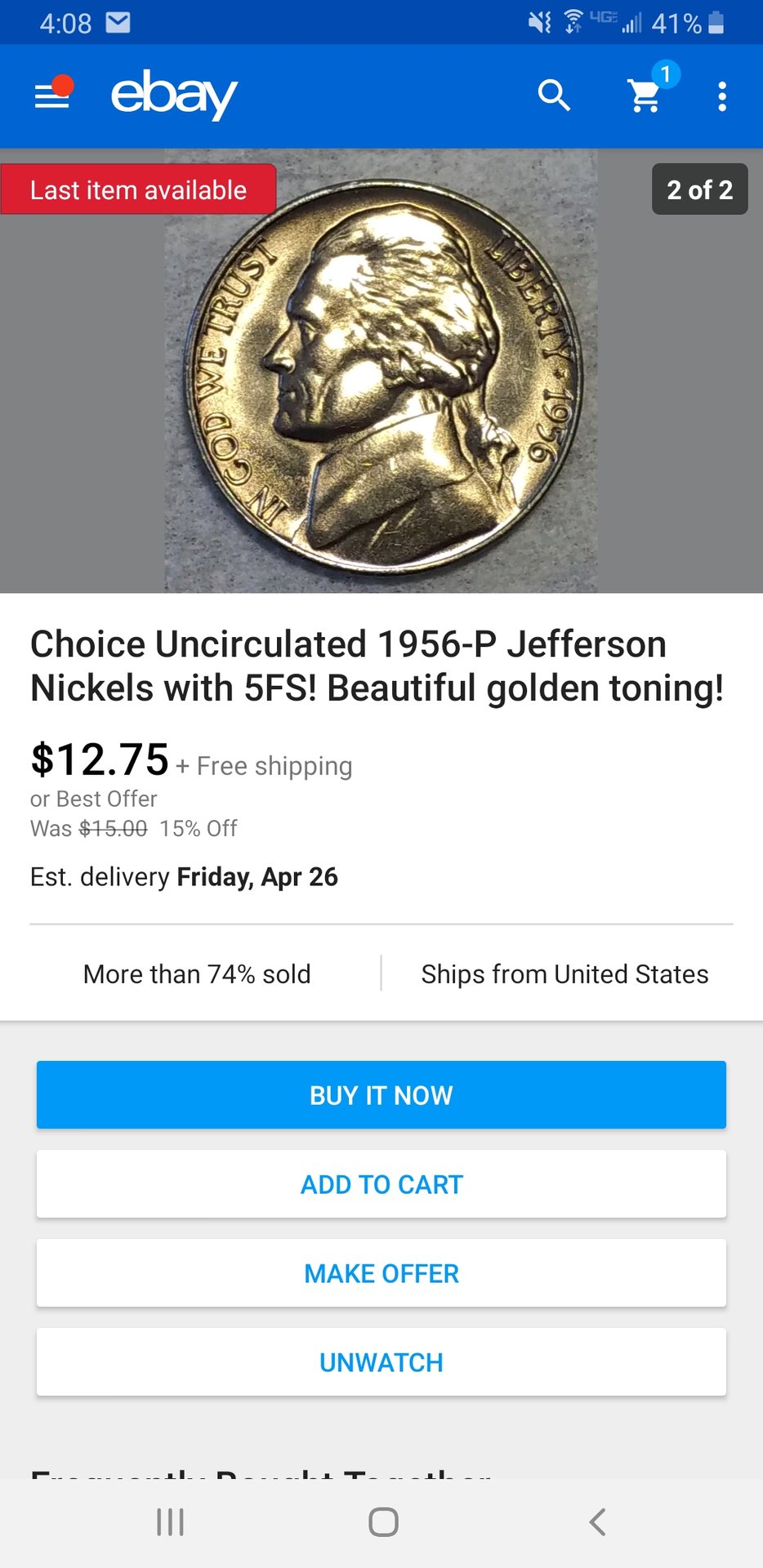Open the hamburger navigation menu
This screenshot has width=763, height=1568.
[x=52, y=96]
